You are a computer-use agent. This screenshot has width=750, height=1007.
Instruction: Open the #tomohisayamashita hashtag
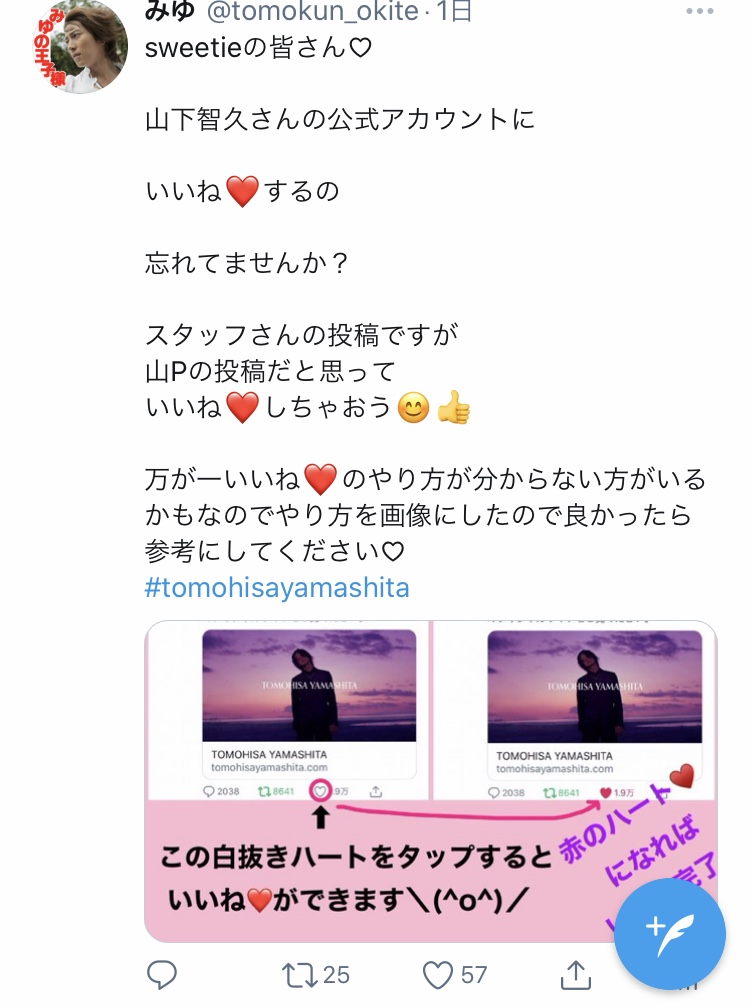[x=277, y=587]
